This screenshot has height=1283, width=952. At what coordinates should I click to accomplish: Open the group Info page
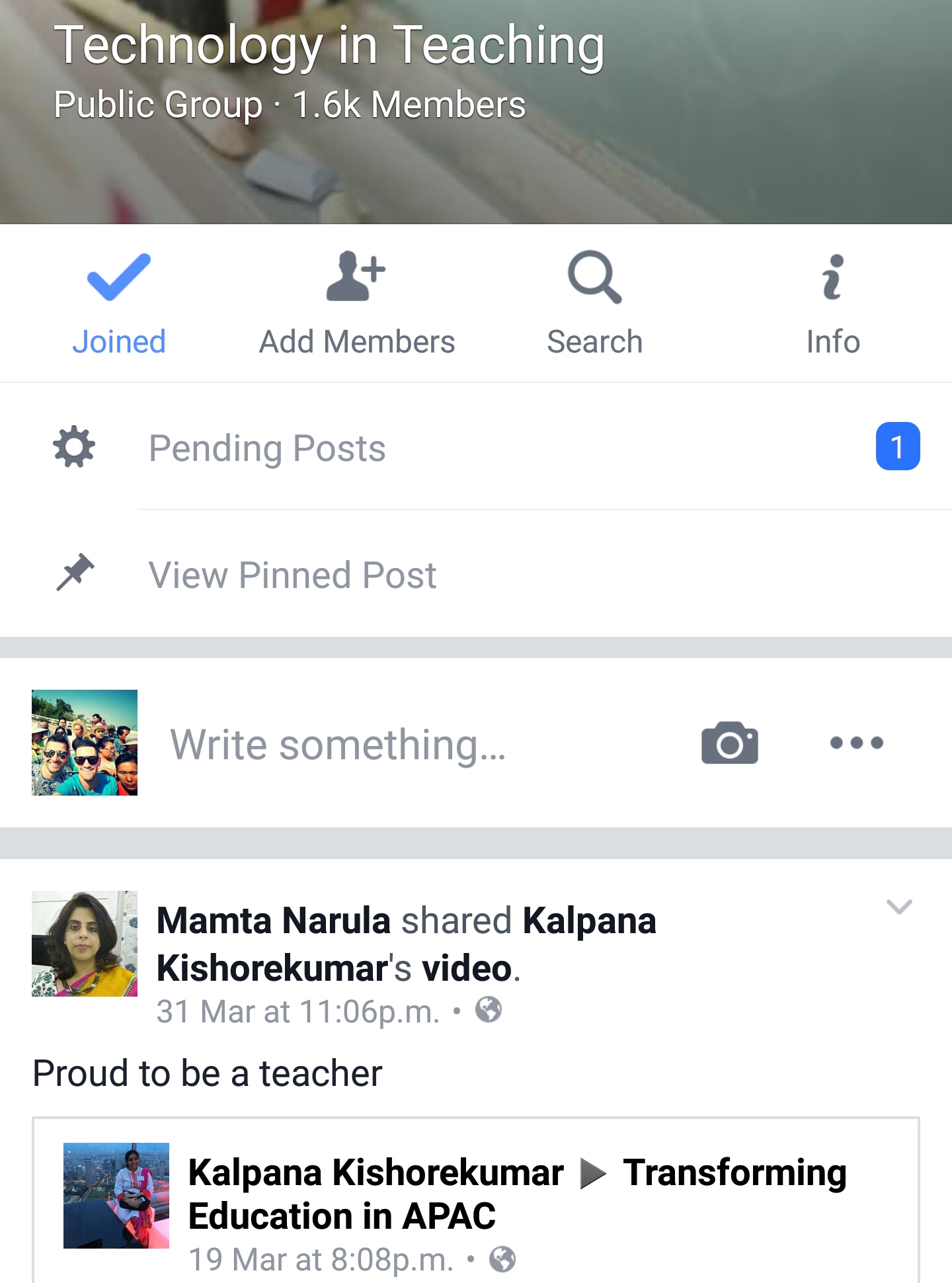pos(832,304)
